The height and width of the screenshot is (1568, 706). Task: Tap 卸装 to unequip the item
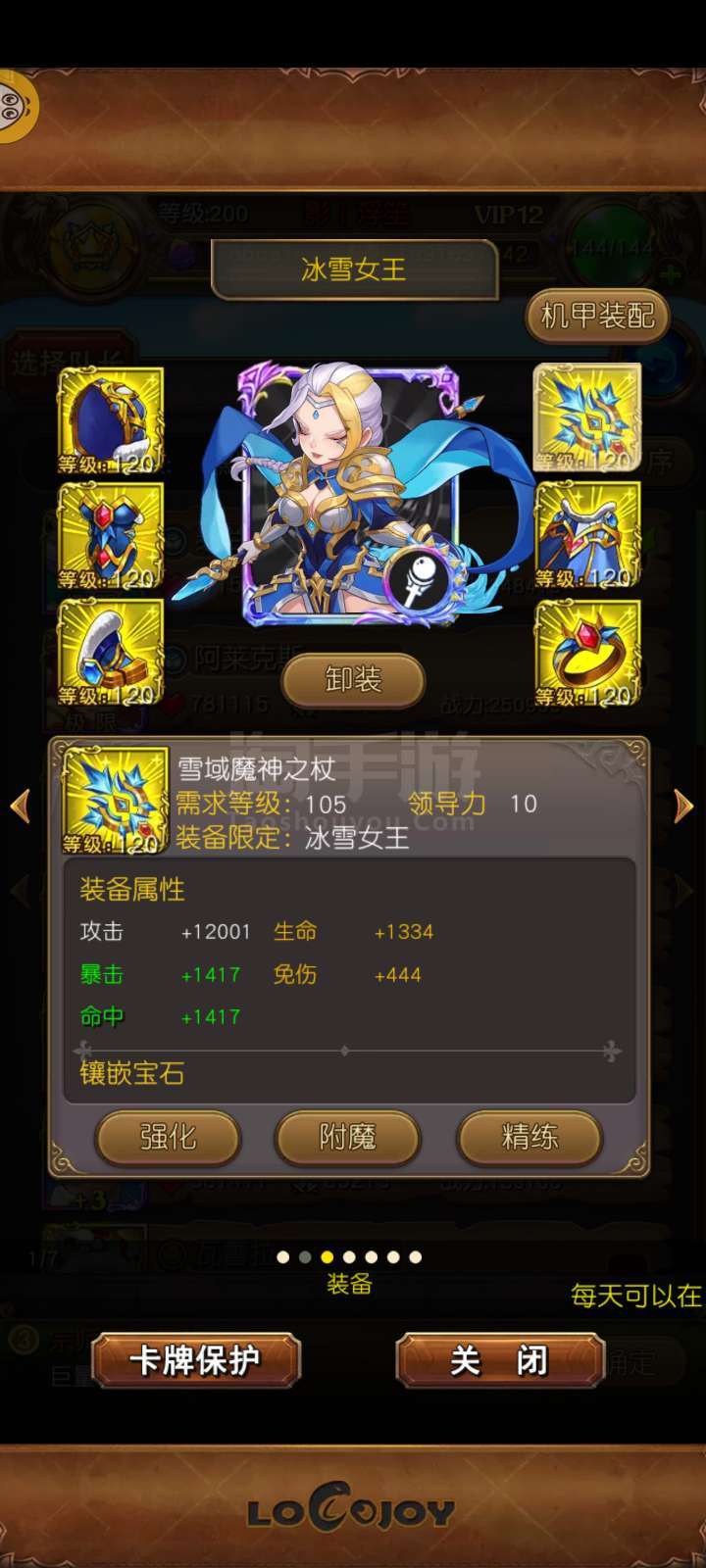(353, 679)
